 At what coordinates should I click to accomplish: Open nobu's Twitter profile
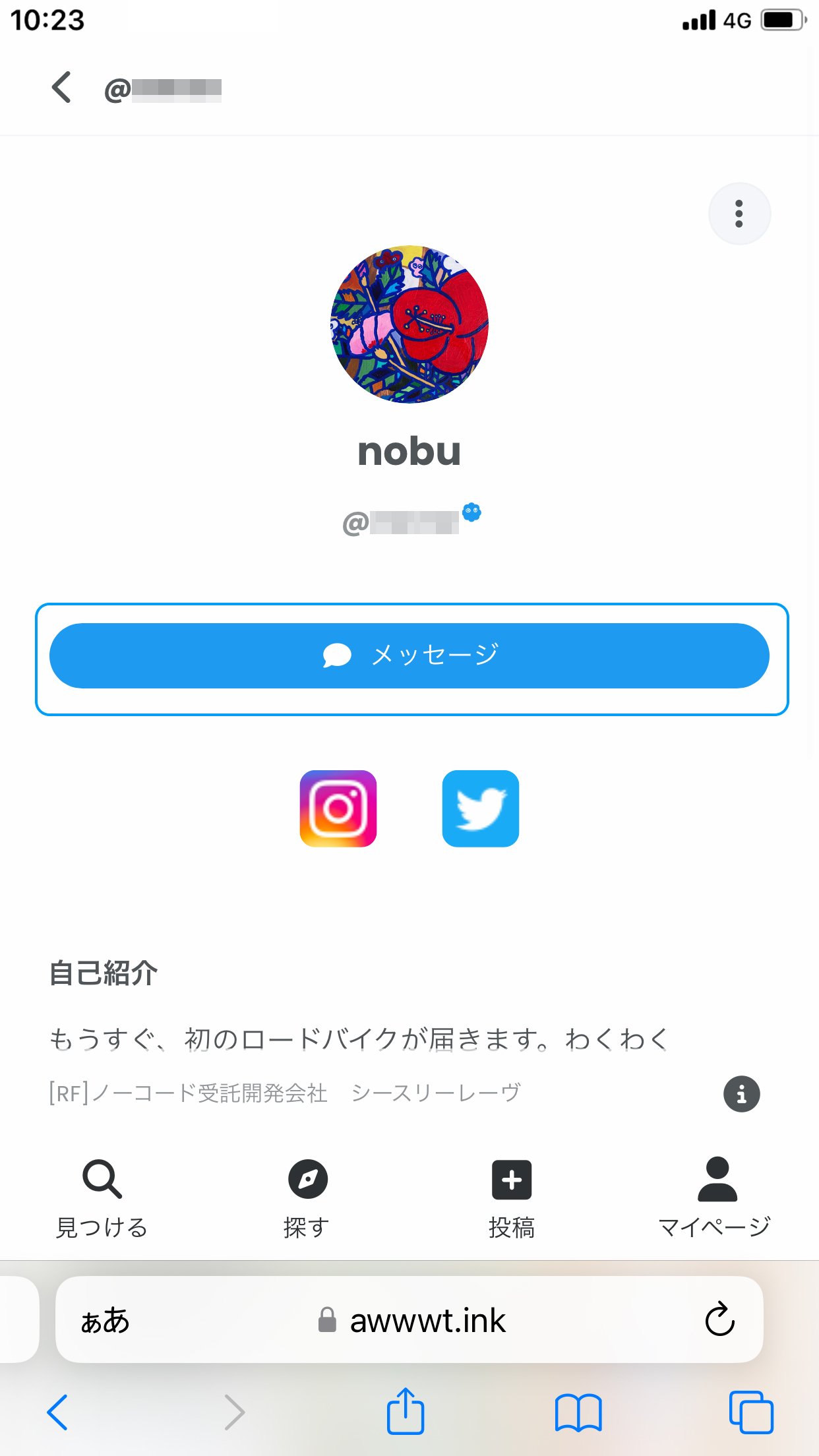pyautogui.click(x=480, y=808)
